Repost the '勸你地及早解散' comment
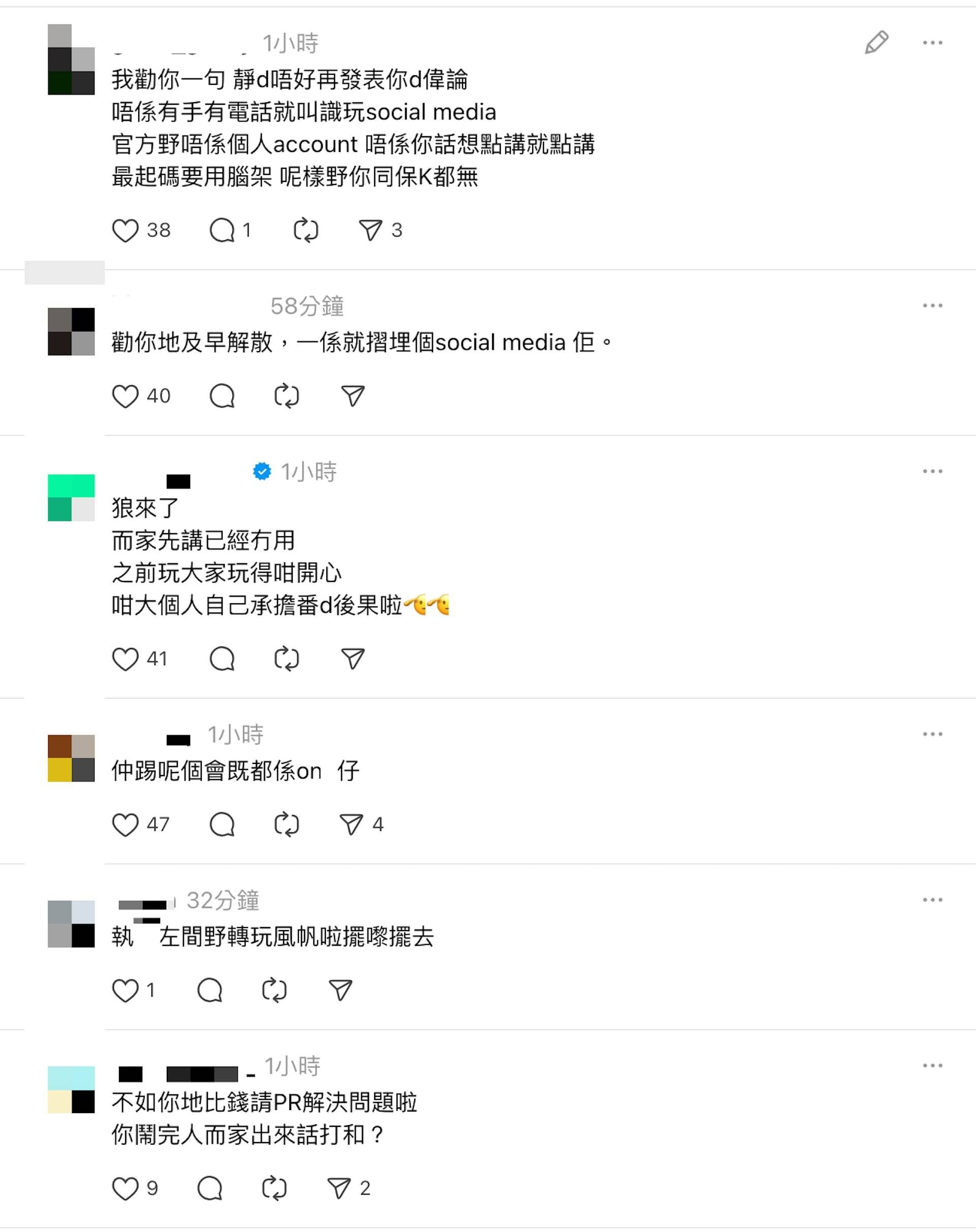The image size is (976, 1232). [x=286, y=396]
